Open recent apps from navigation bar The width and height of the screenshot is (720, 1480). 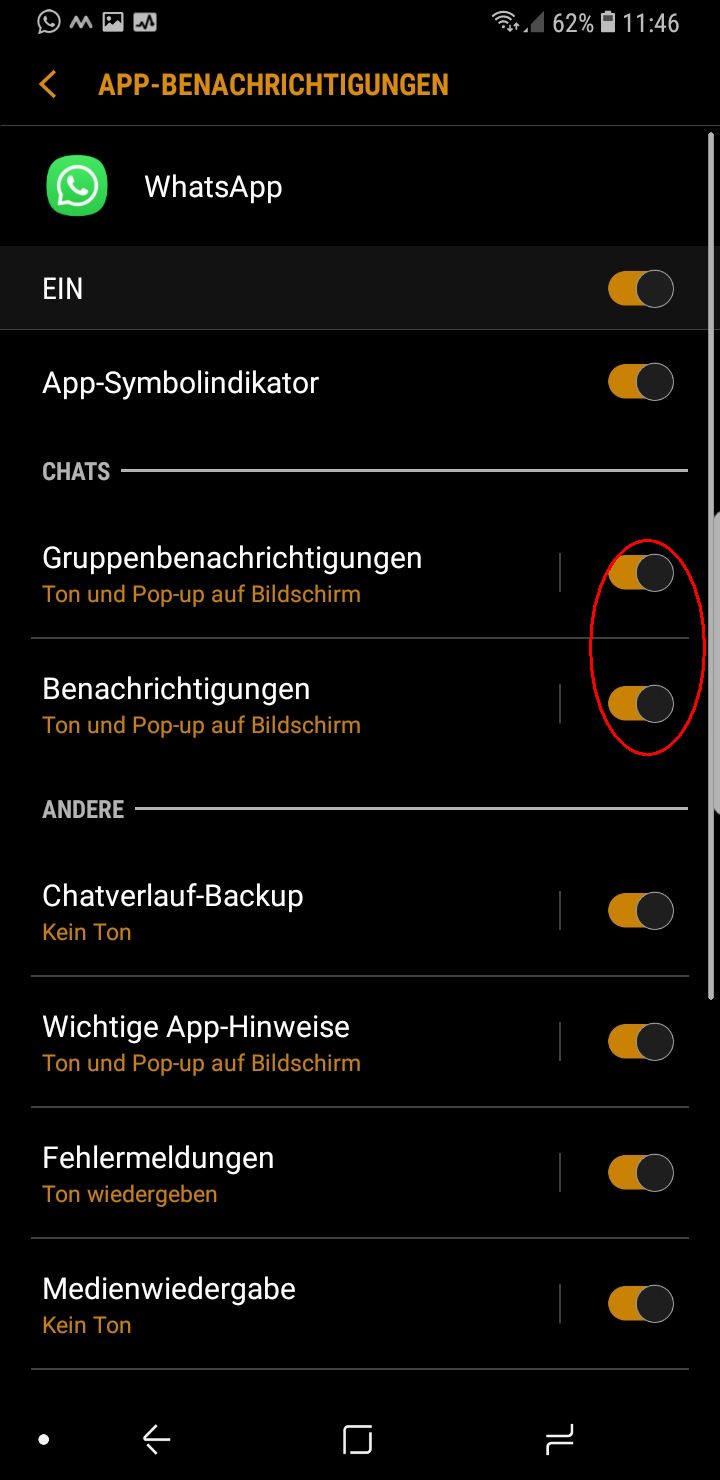pyautogui.click(x=559, y=1439)
